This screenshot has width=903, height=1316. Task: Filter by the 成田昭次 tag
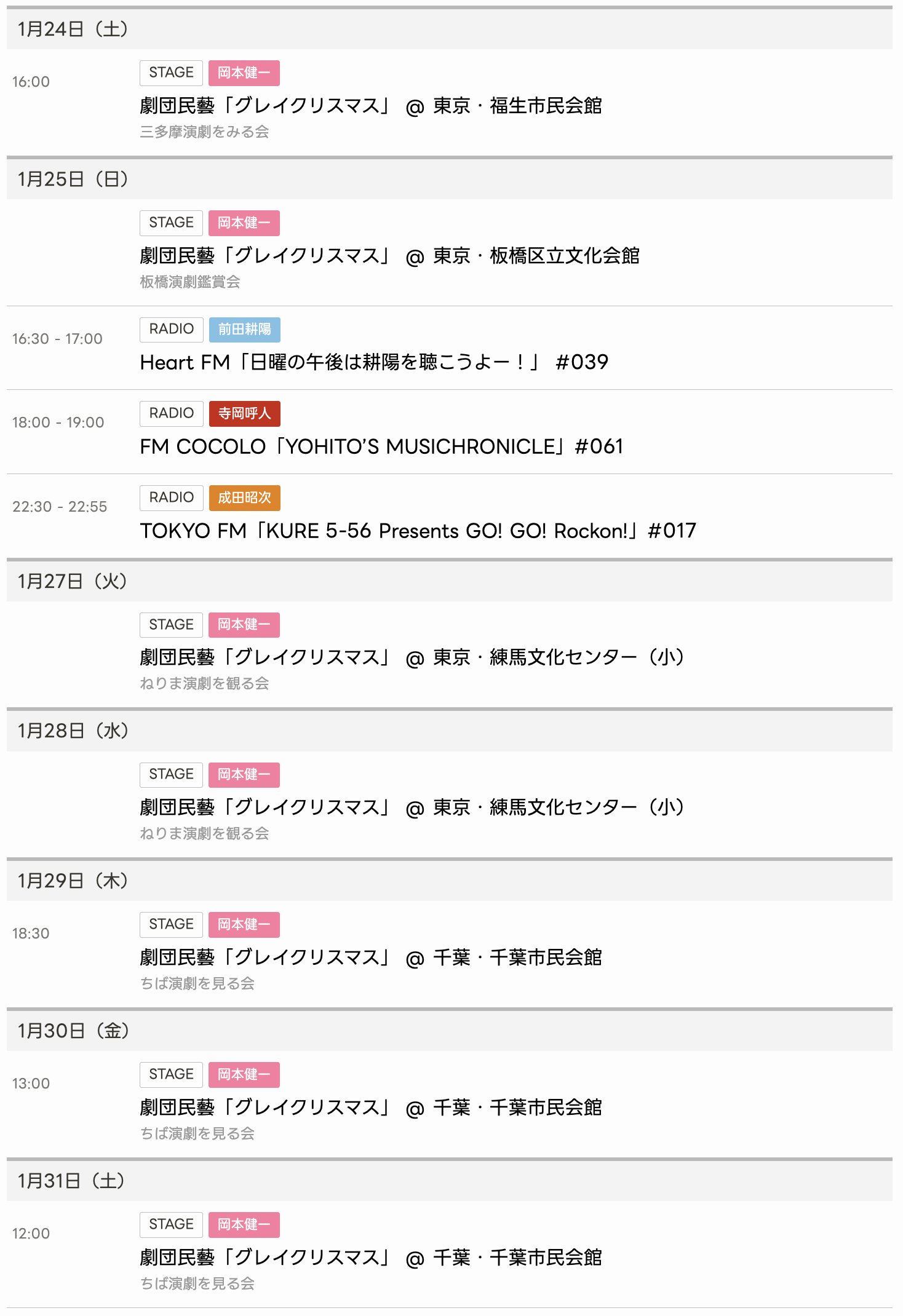click(x=244, y=497)
